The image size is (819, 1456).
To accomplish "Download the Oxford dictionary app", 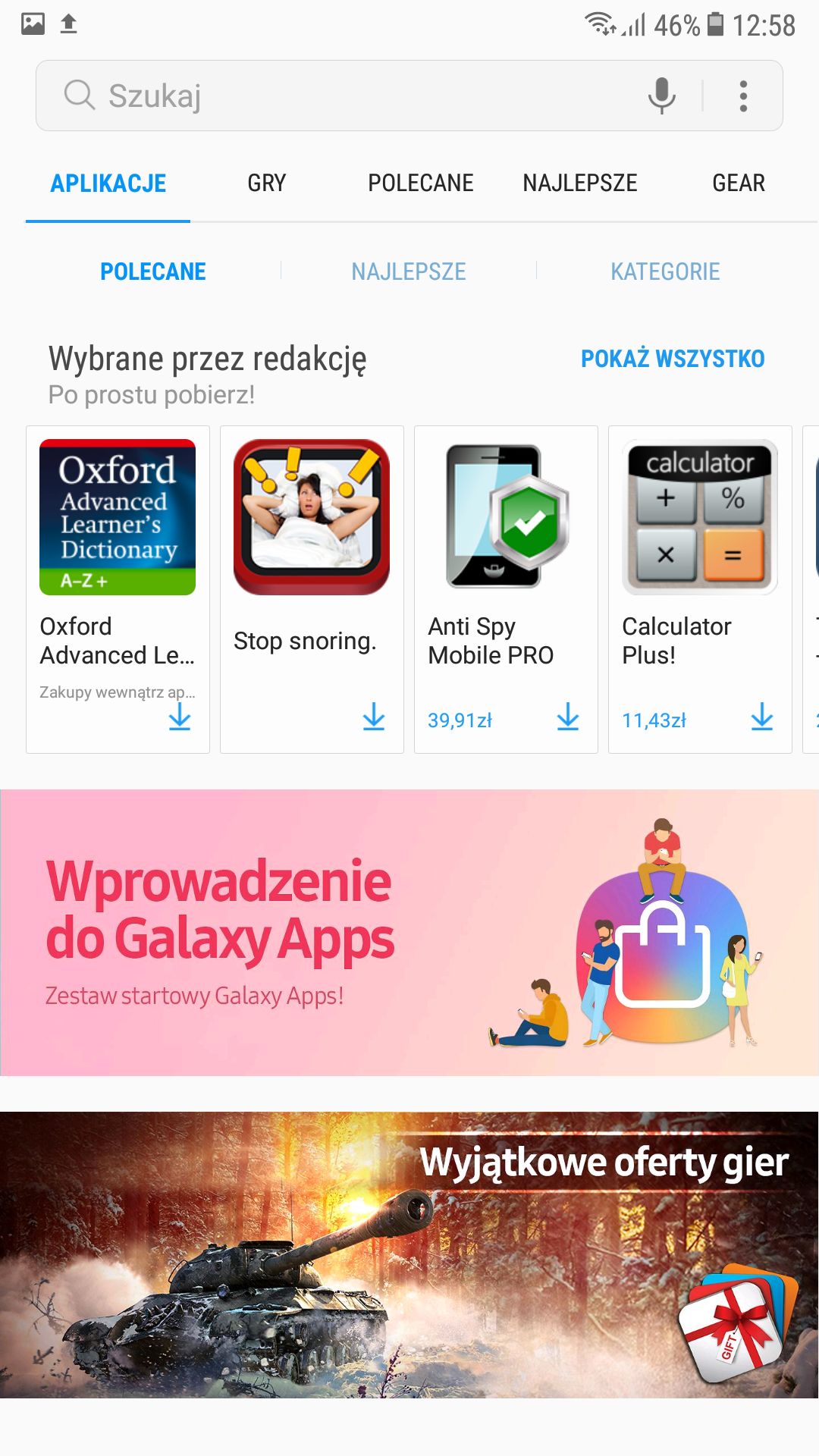I will point(180,716).
